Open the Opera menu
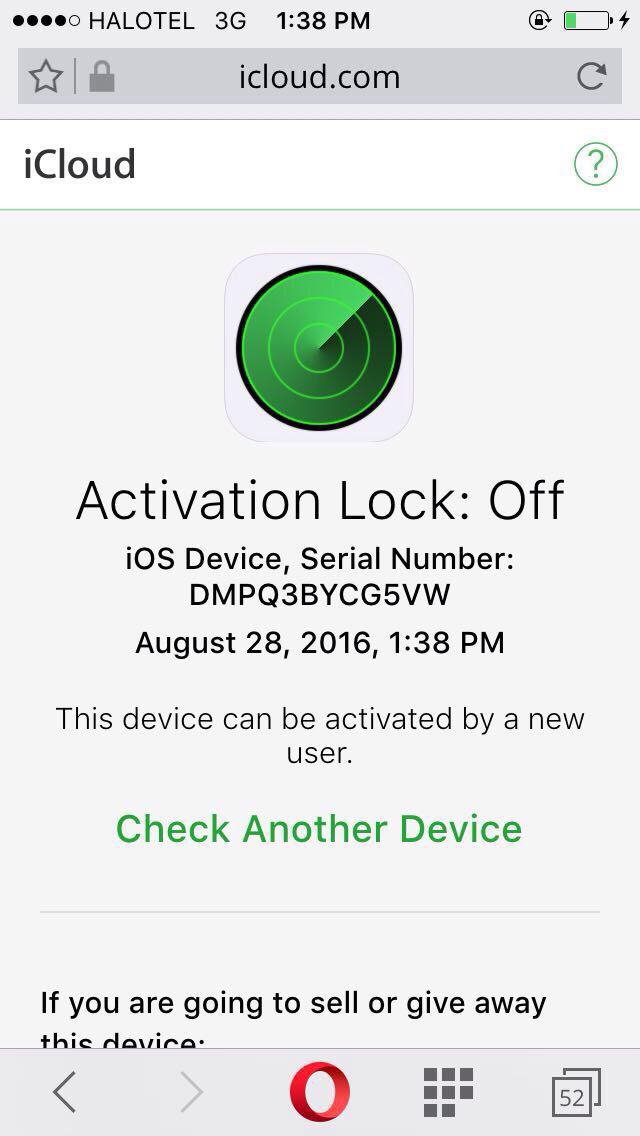This screenshot has height=1136, width=640. (320, 1092)
